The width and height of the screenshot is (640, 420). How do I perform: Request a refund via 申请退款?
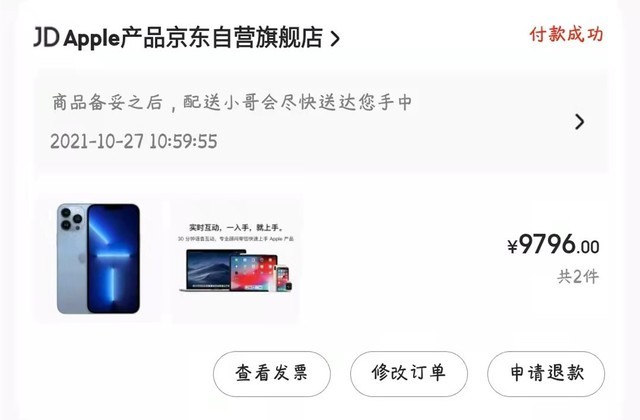tap(545, 374)
